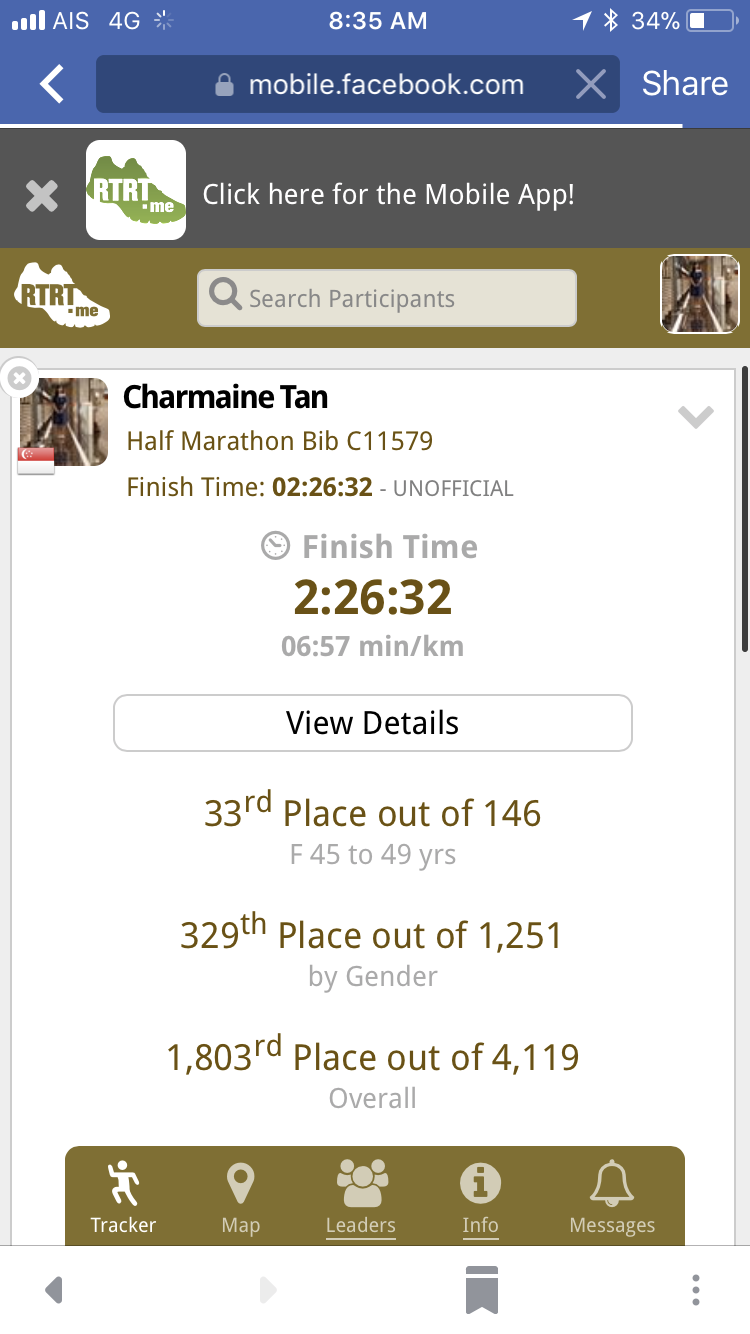Open the browser overflow menu
This screenshot has width=750, height=1334.
pos(696,1289)
